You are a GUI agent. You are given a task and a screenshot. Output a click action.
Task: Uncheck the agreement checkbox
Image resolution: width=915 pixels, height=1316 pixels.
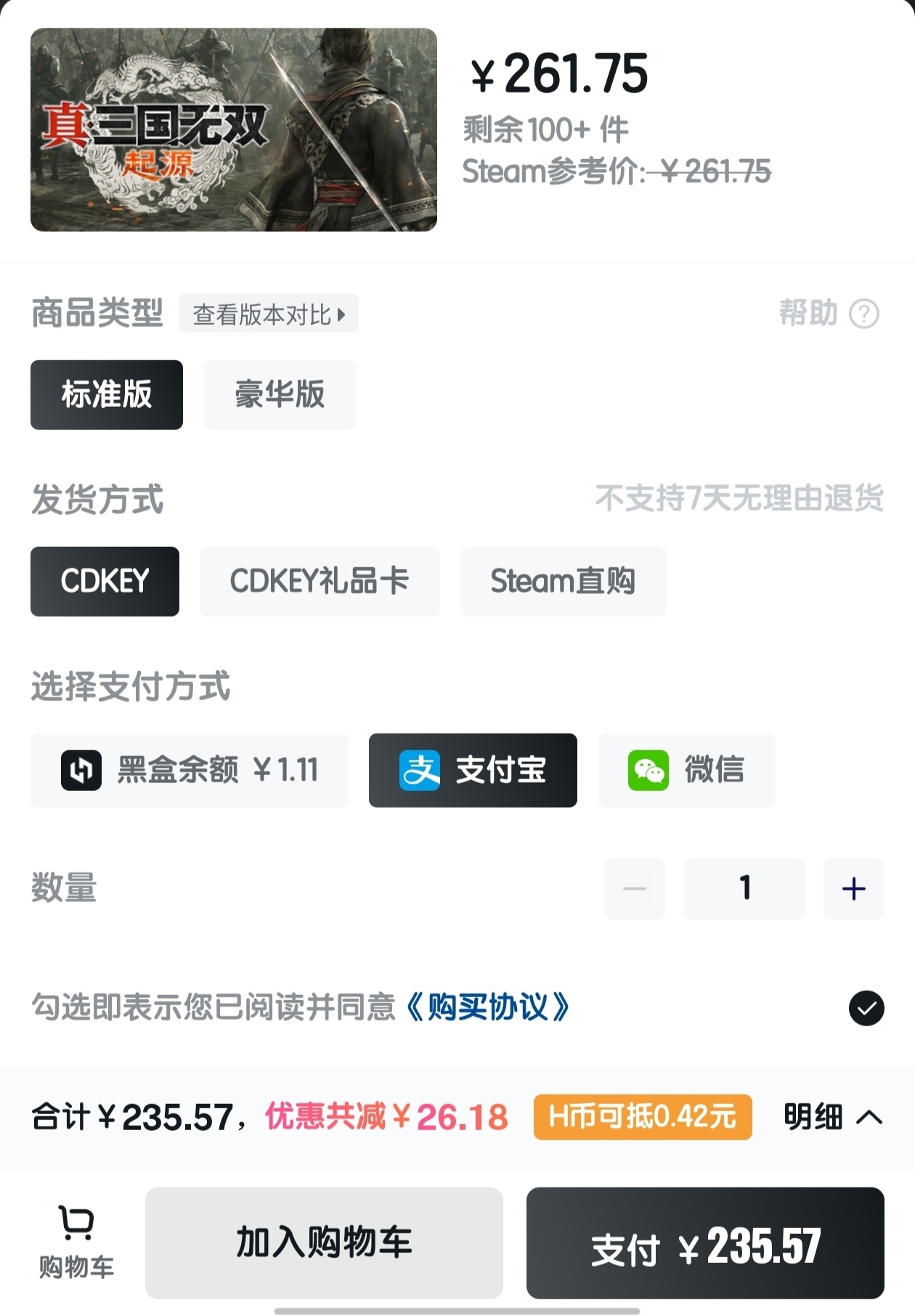coord(866,1008)
